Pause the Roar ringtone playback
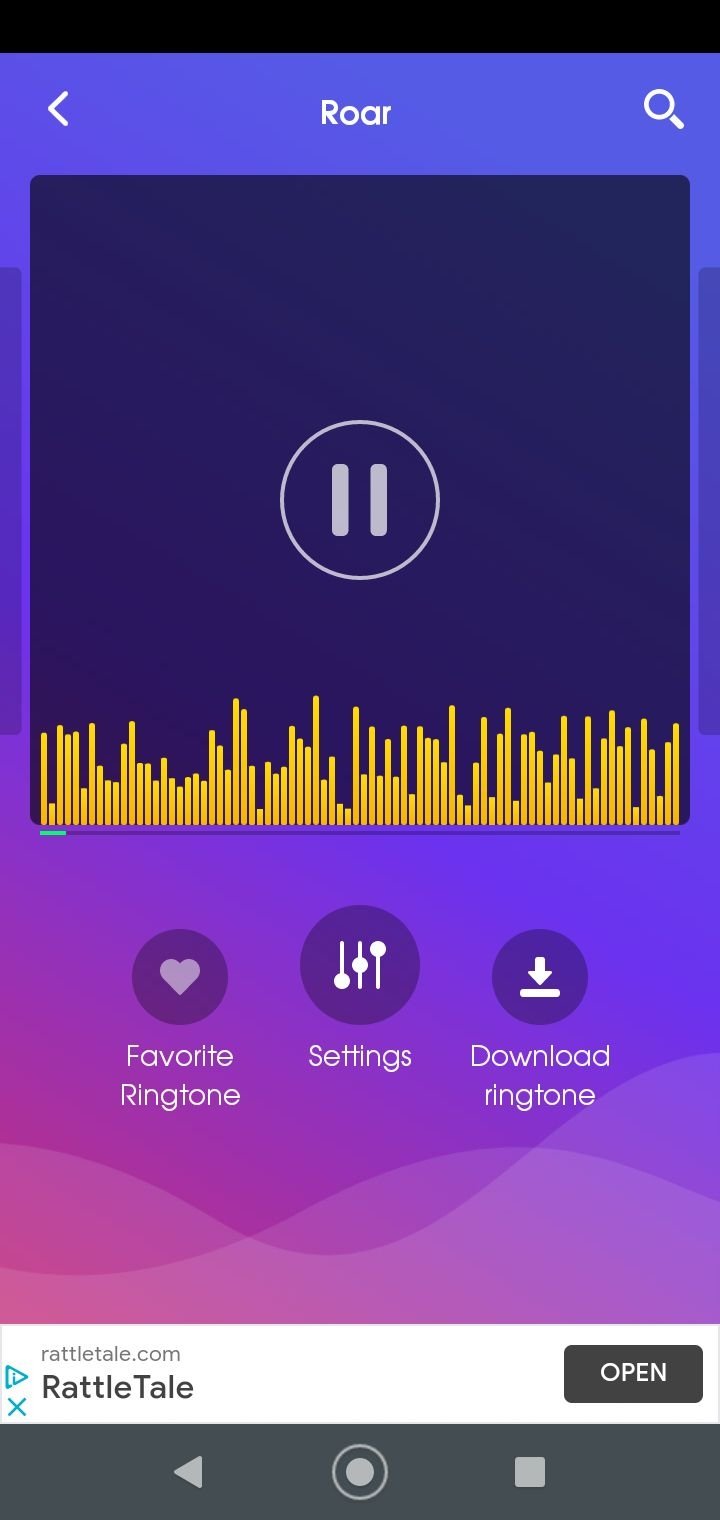The image size is (720, 1520). [x=360, y=500]
